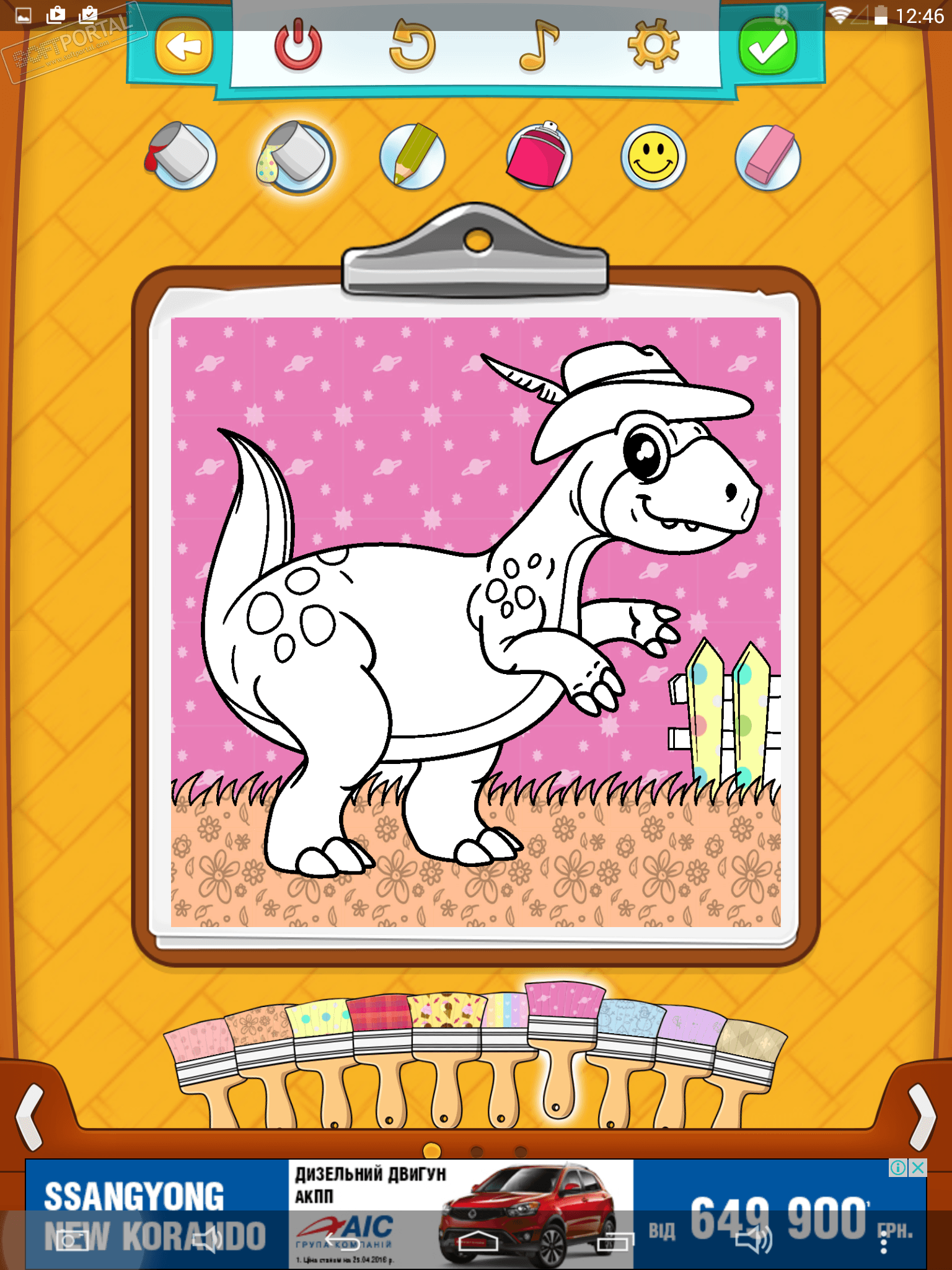This screenshot has width=952, height=1270.
Task: Tap the red power button
Action: coord(298,46)
